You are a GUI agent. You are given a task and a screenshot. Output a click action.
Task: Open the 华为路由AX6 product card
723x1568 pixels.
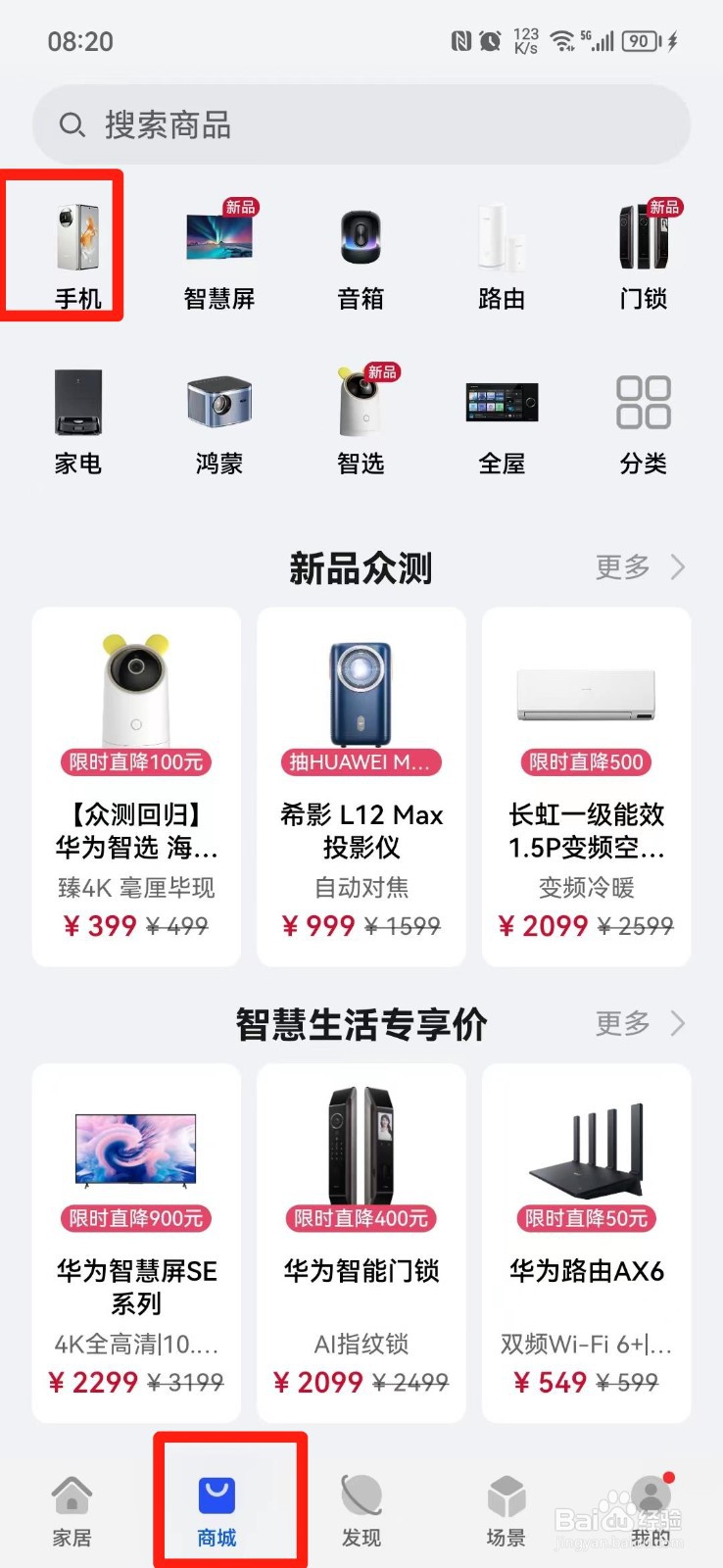(x=586, y=1242)
